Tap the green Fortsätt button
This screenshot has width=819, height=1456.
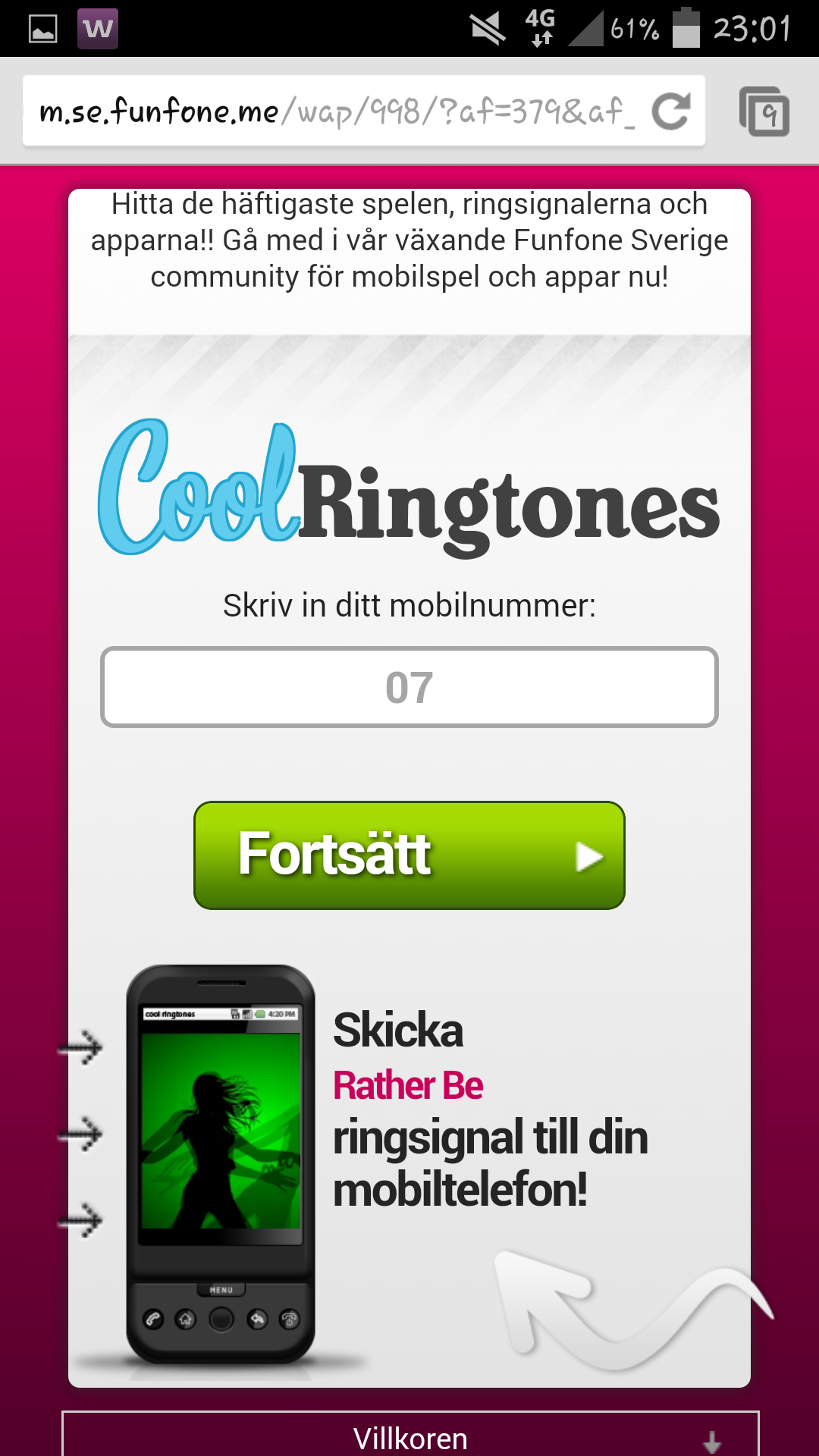(409, 855)
